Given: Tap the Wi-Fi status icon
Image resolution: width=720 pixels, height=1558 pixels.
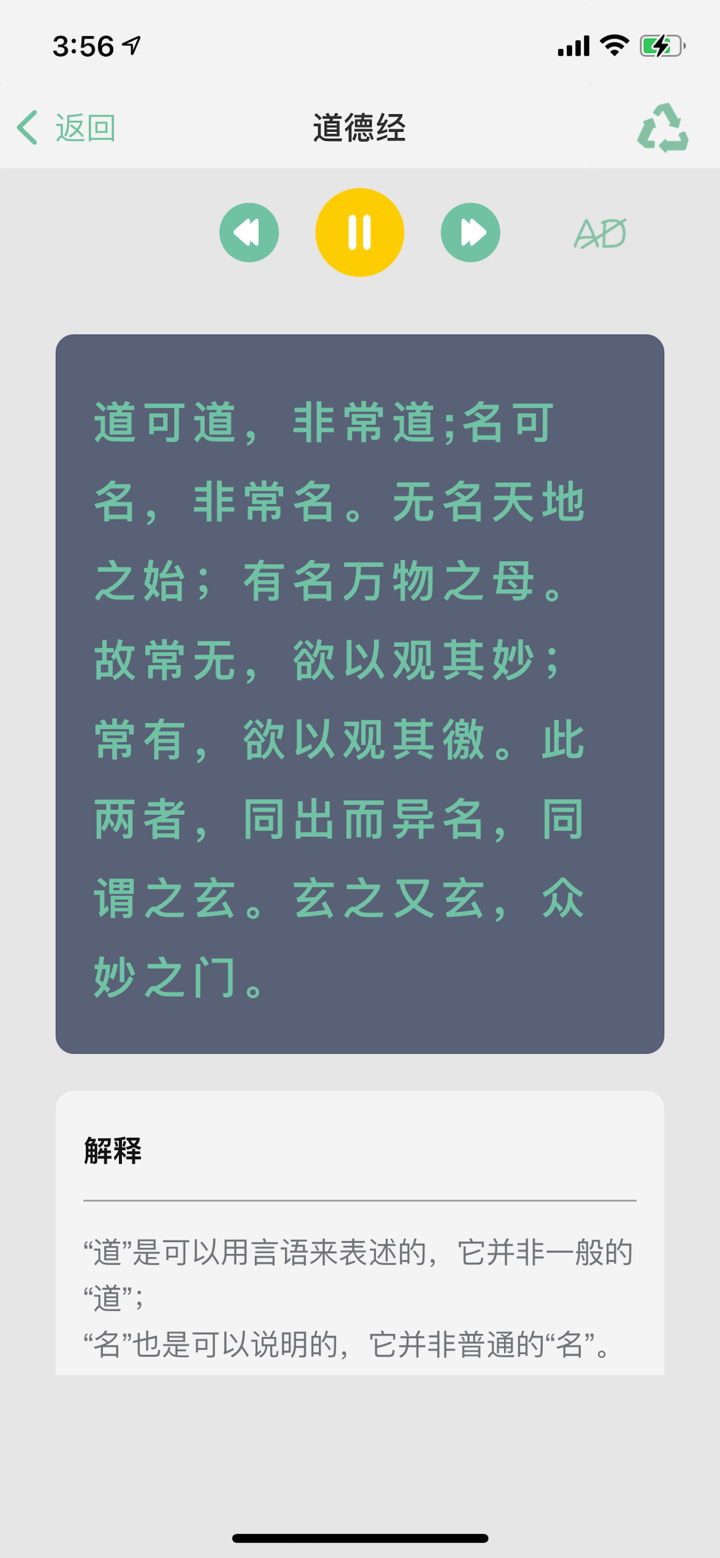Looking at the screenshot, I should click(x=611, y=45).
